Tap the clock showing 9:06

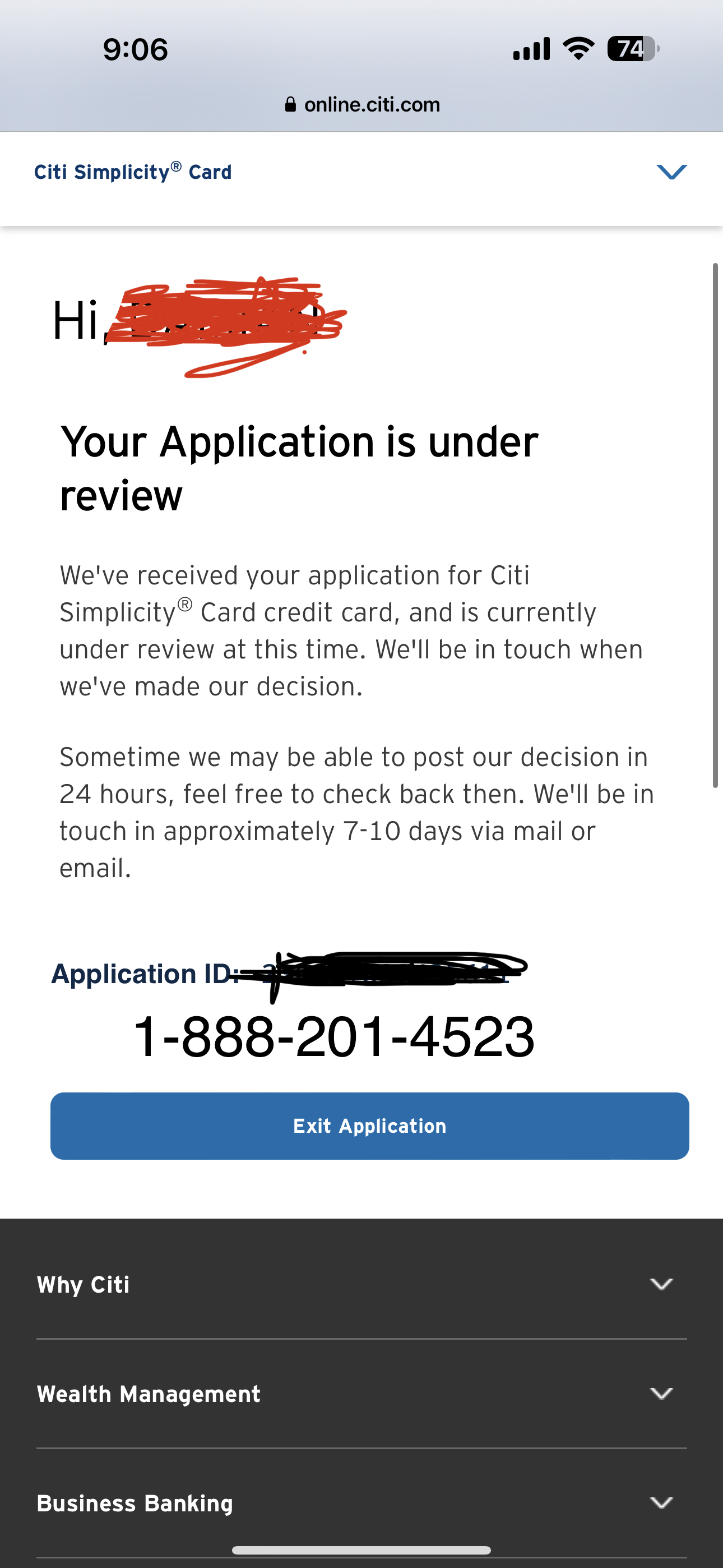click(x=135, y=49)
